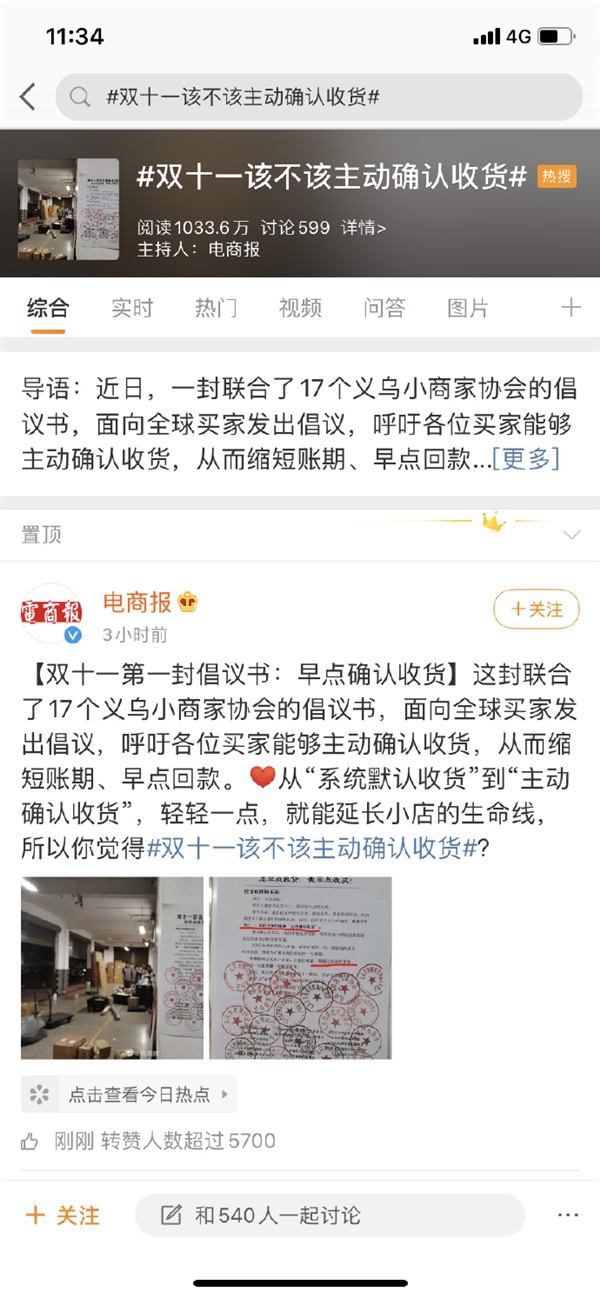Viewport: 600px width, 1298px height.
Task: Switch to the 热门 tab
Action: (216, 307)
